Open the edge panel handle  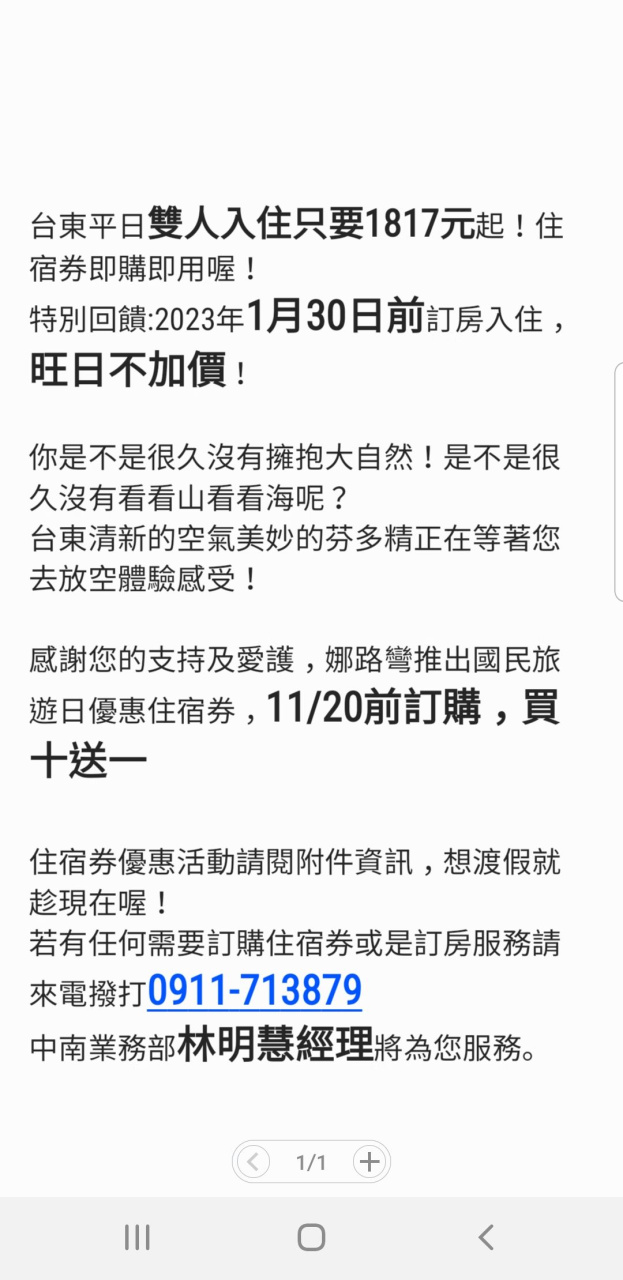point(618,482)
